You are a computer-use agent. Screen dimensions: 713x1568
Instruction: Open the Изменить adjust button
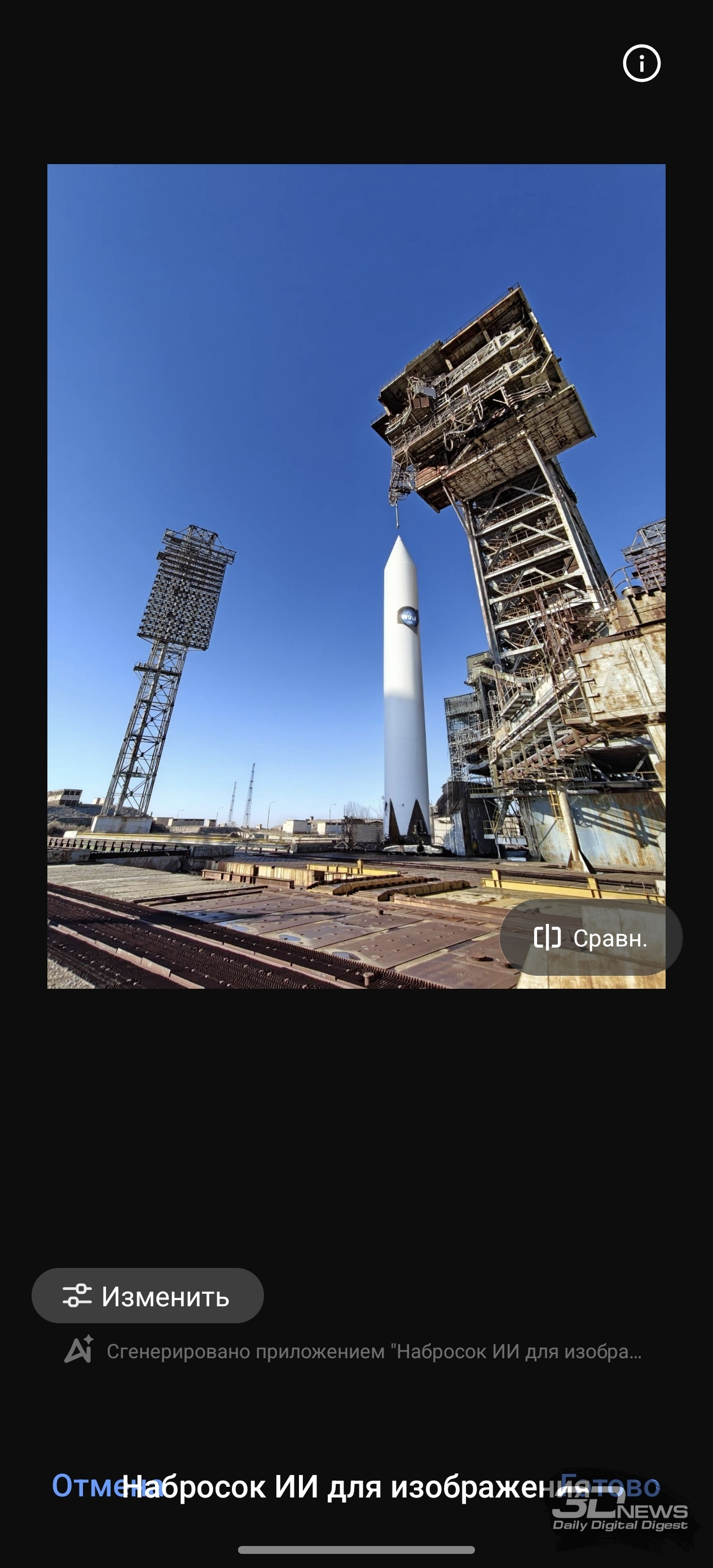[147, 1296]
